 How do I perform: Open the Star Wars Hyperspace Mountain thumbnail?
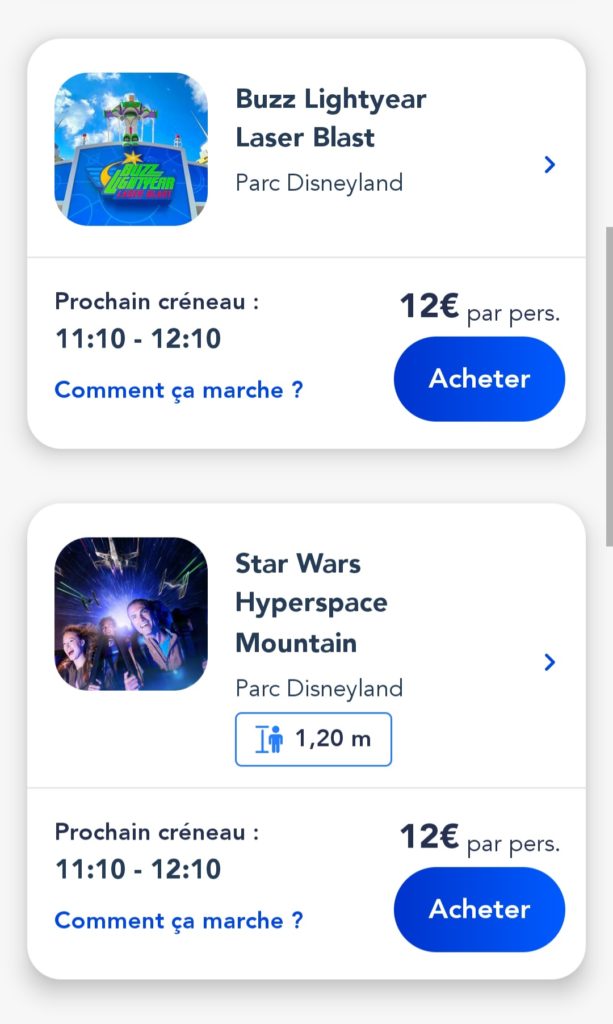(x=131, y=614)
